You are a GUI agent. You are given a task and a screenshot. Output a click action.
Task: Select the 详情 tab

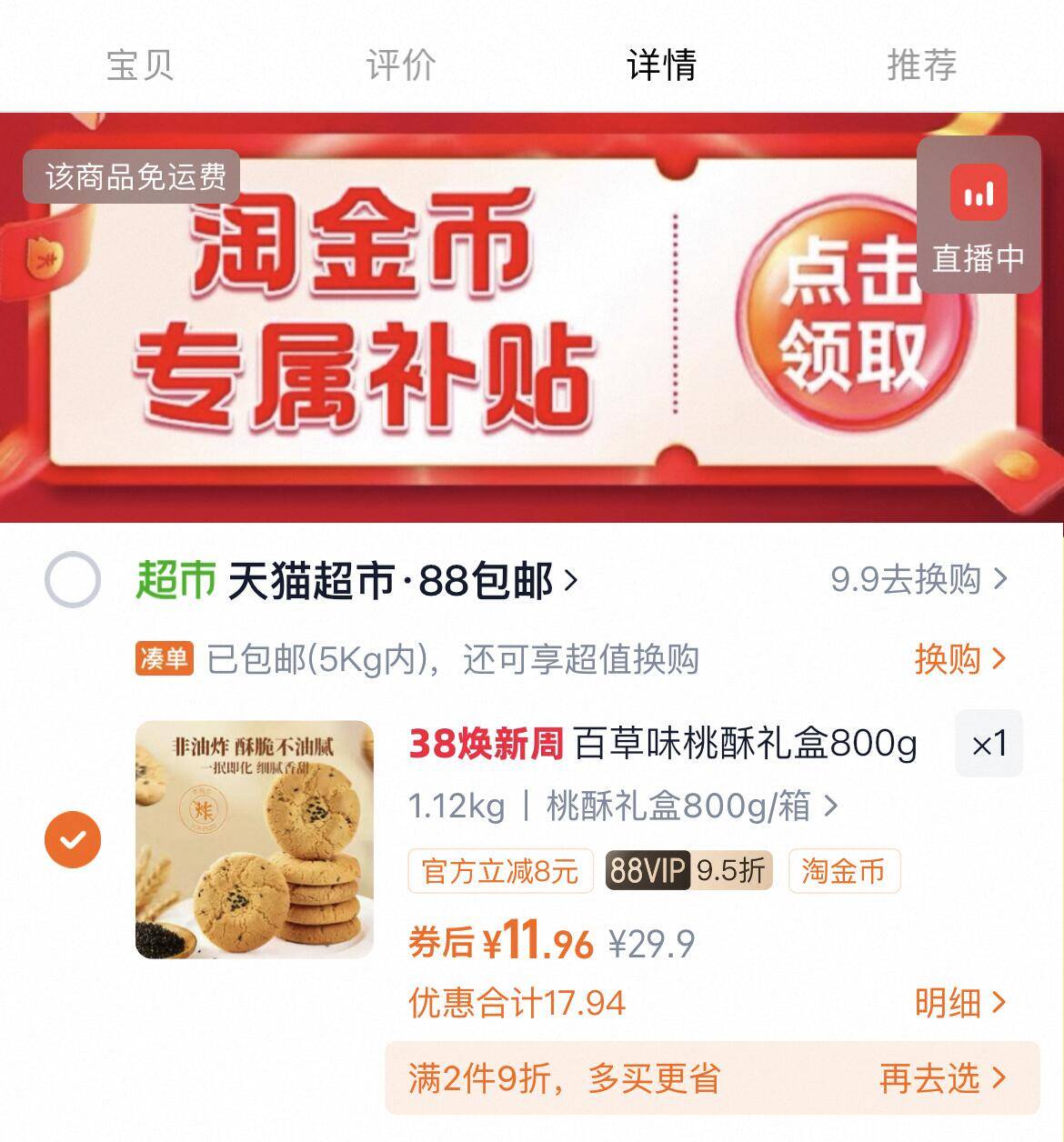point(661,65)
